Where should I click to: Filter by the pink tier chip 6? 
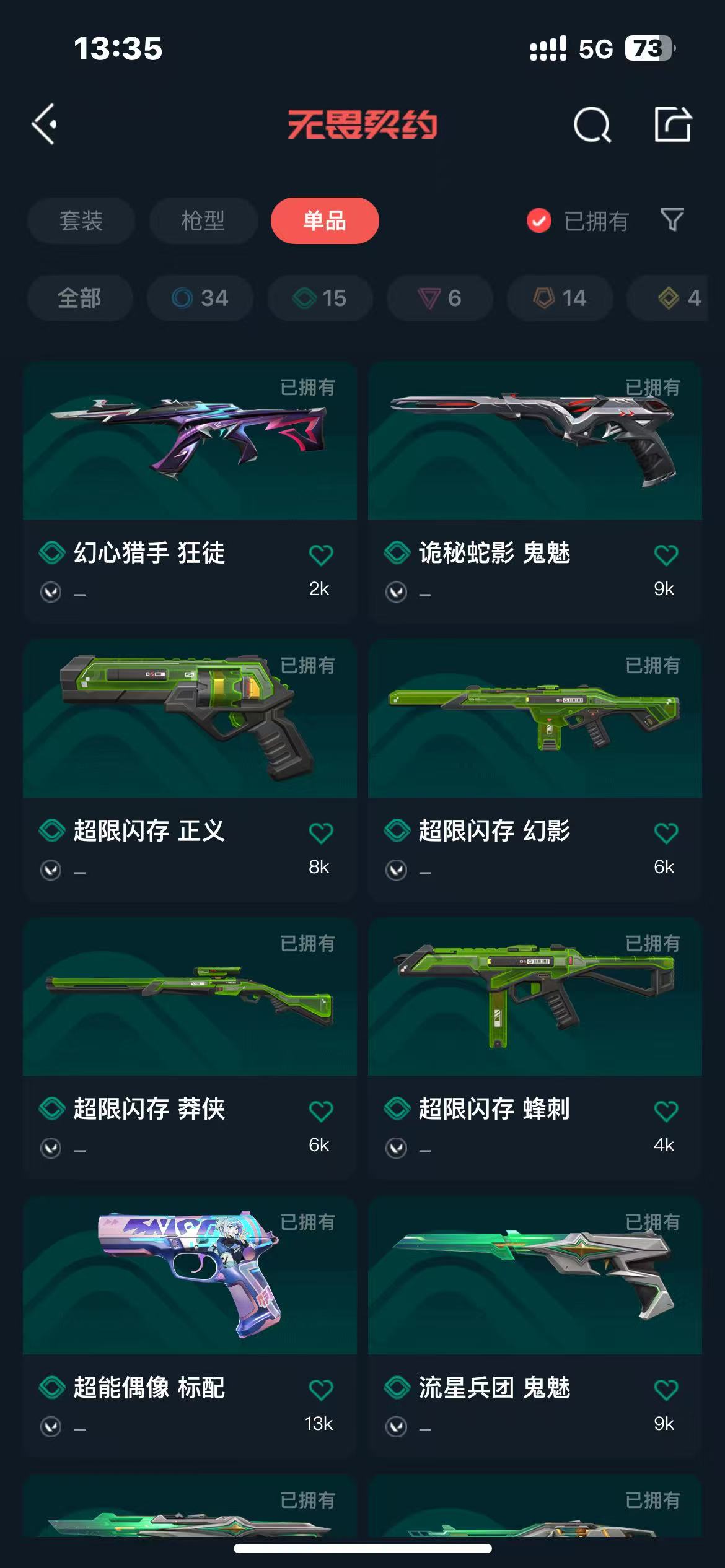coord(440,298)
